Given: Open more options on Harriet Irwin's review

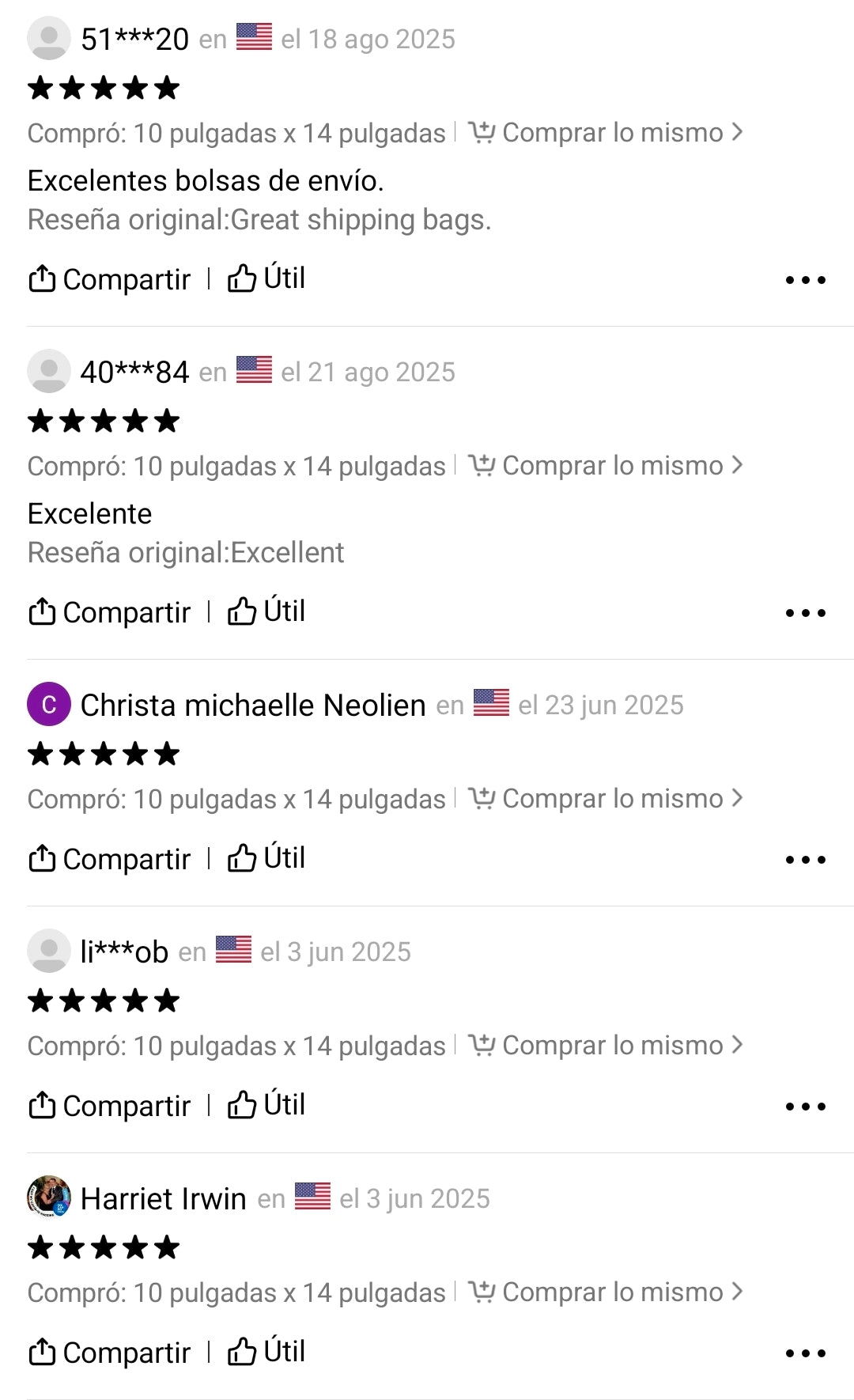Looking at the screenshot, I should pyautogui.click(x=805, y=1353).
